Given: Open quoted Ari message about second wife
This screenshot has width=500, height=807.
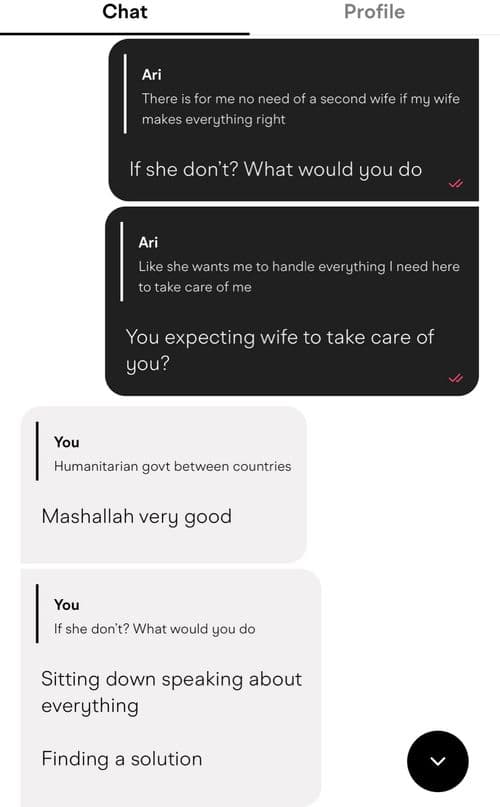Looking at the screenshot, I should [x=292, y=96].
